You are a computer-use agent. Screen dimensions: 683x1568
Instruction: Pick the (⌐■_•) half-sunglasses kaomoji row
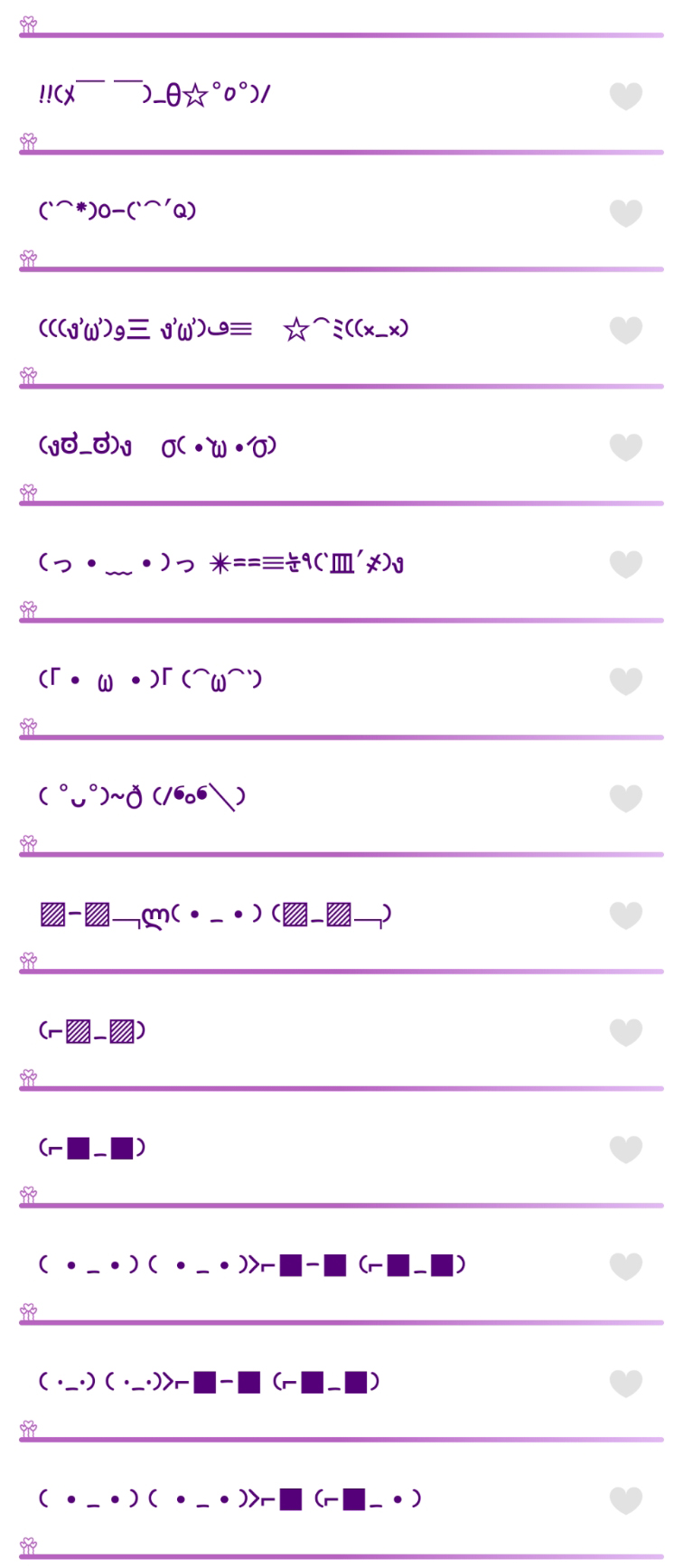[341, 1499]
